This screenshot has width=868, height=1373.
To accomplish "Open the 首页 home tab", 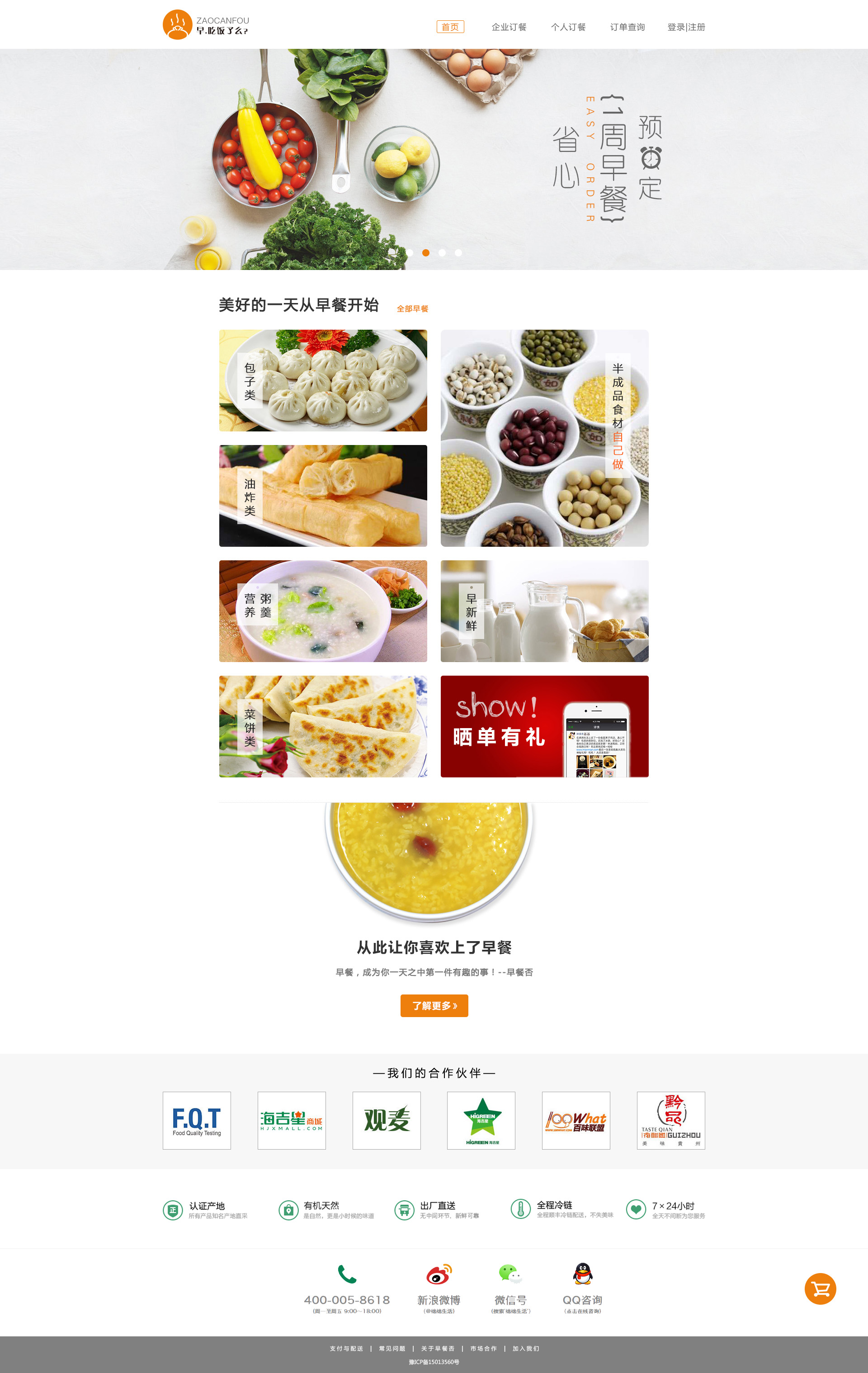I will [x=450, y=27].
